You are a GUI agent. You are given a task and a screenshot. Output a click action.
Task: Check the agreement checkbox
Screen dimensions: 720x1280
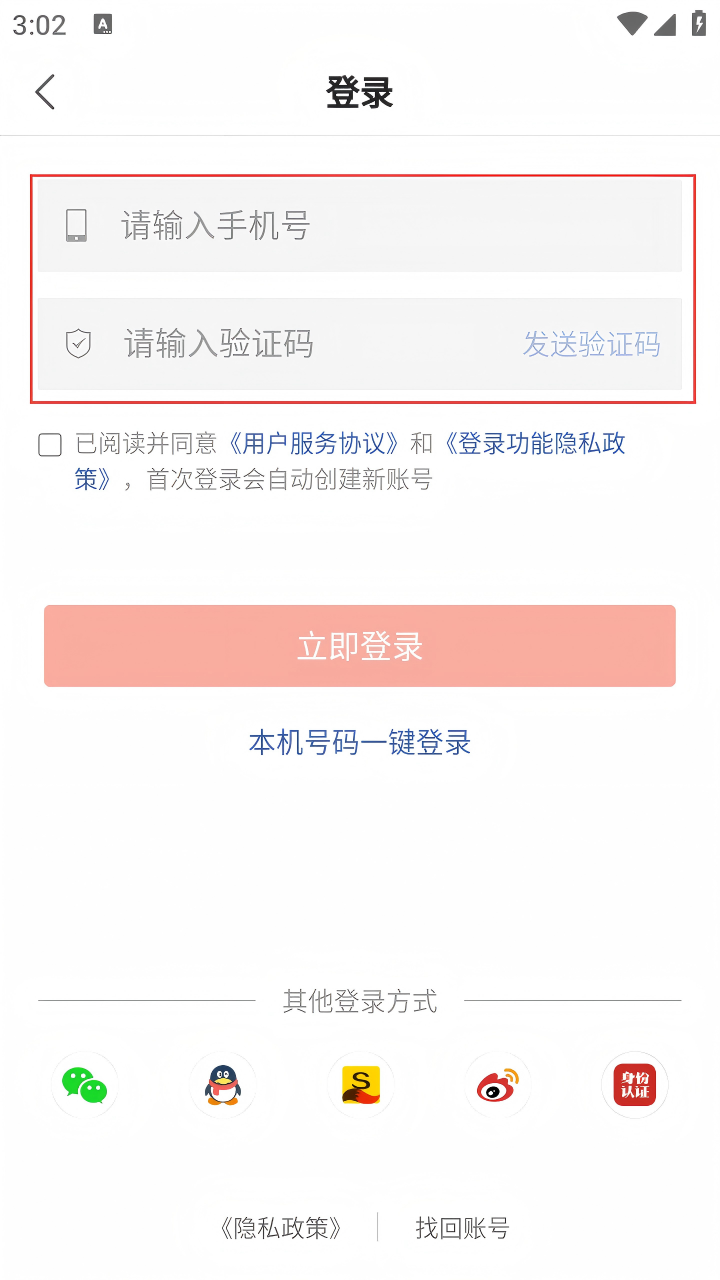(50, 445)
